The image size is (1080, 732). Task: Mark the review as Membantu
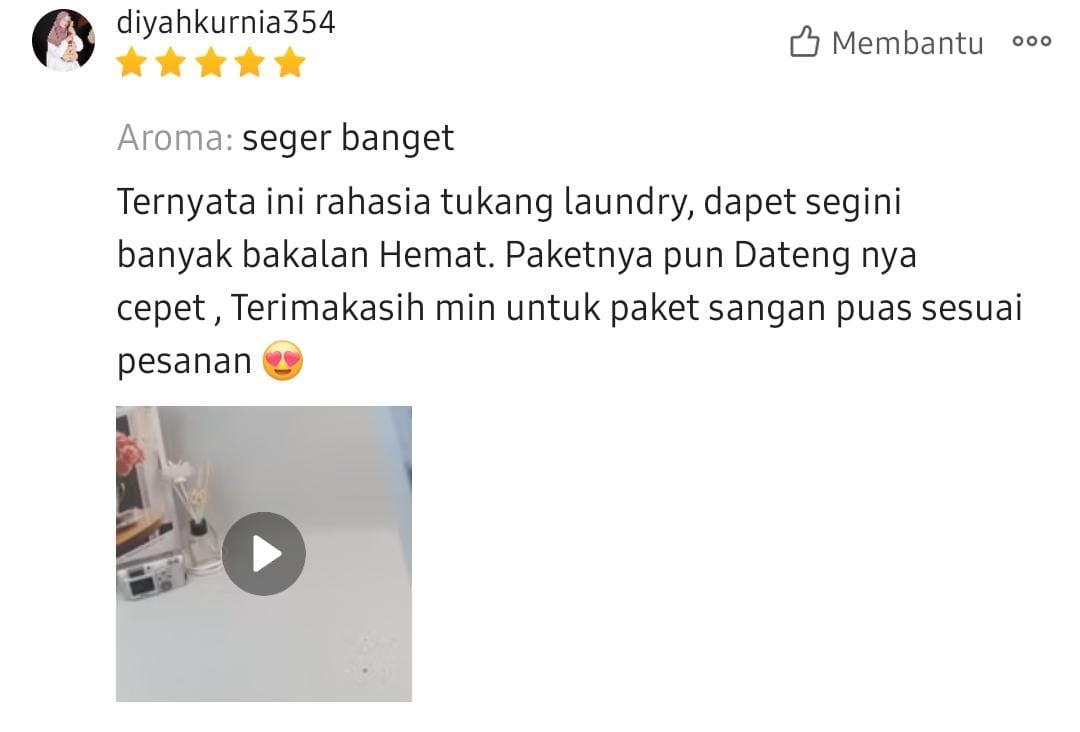pyautogui.click(x=886, y=43)
